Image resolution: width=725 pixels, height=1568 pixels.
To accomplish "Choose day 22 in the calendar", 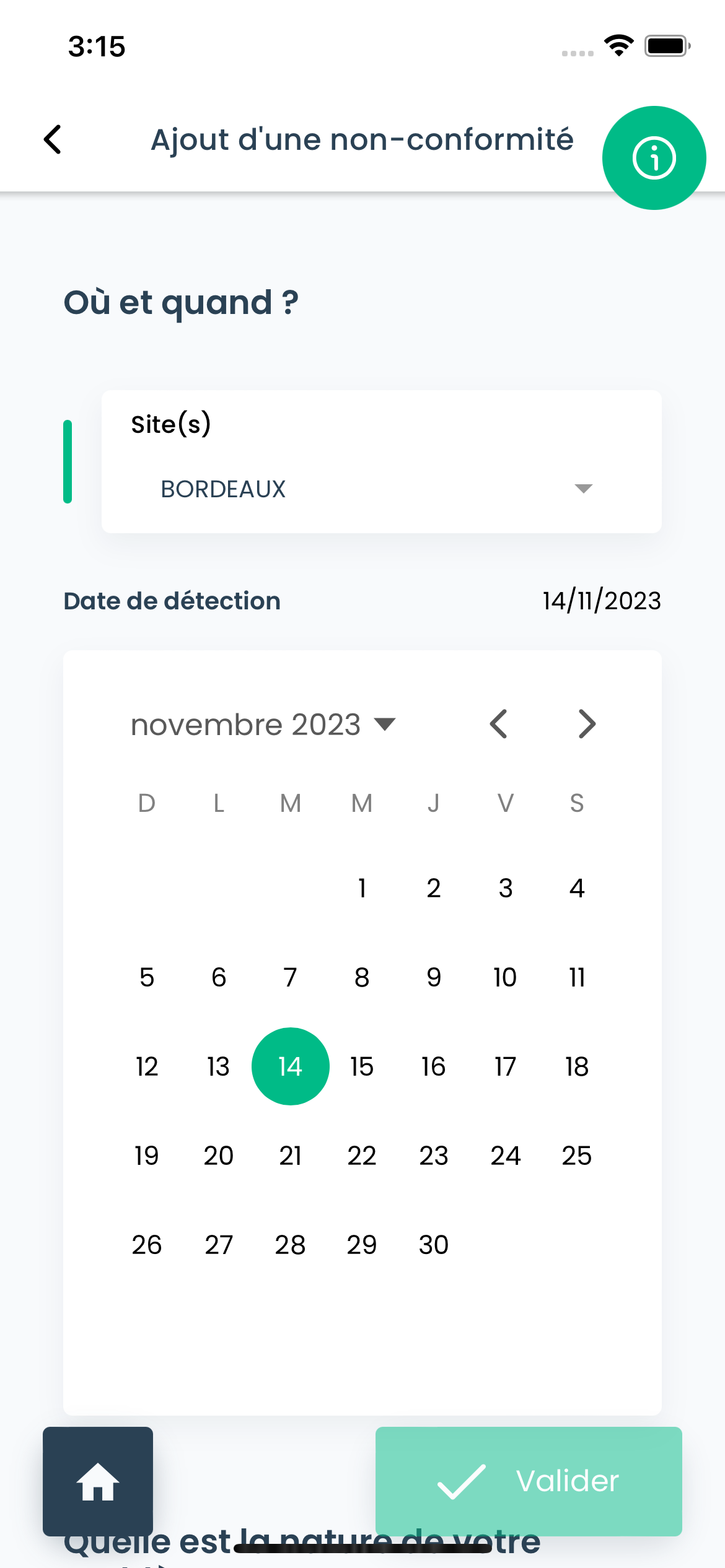I will coord(362,1156).
